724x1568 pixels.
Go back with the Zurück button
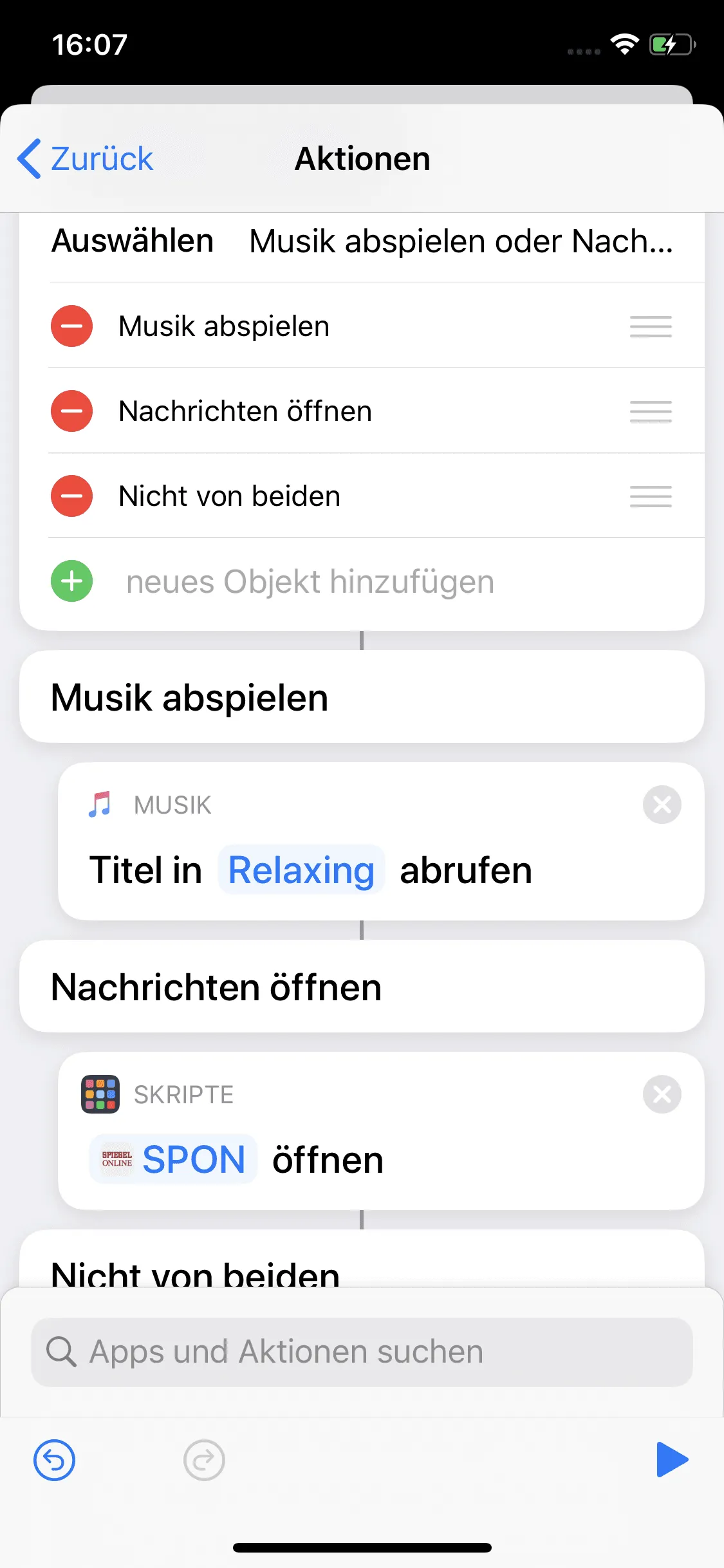click(x=85, y=159)
